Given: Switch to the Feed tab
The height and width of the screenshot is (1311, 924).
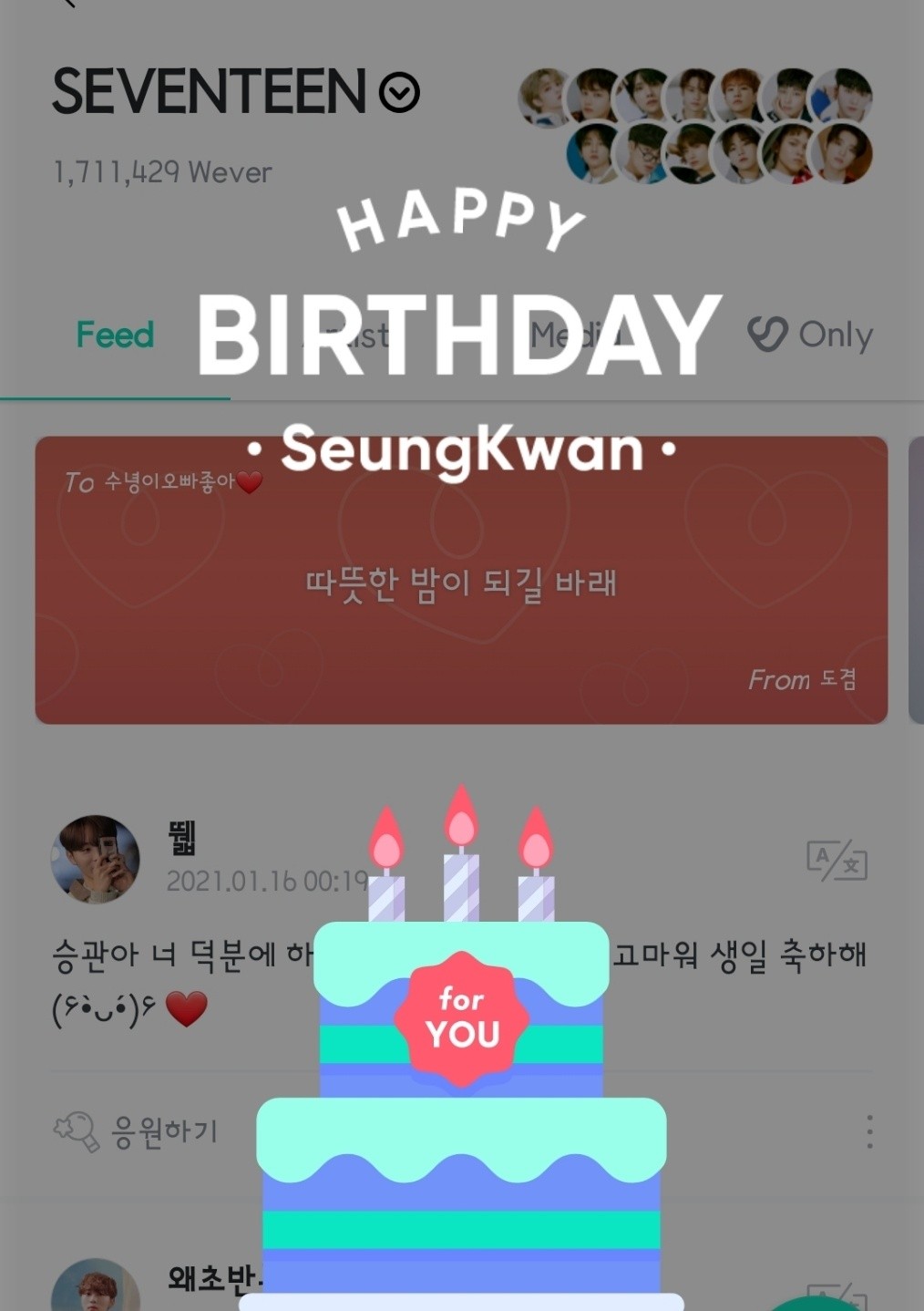Looking at the screenshot, I should point(115,335).
